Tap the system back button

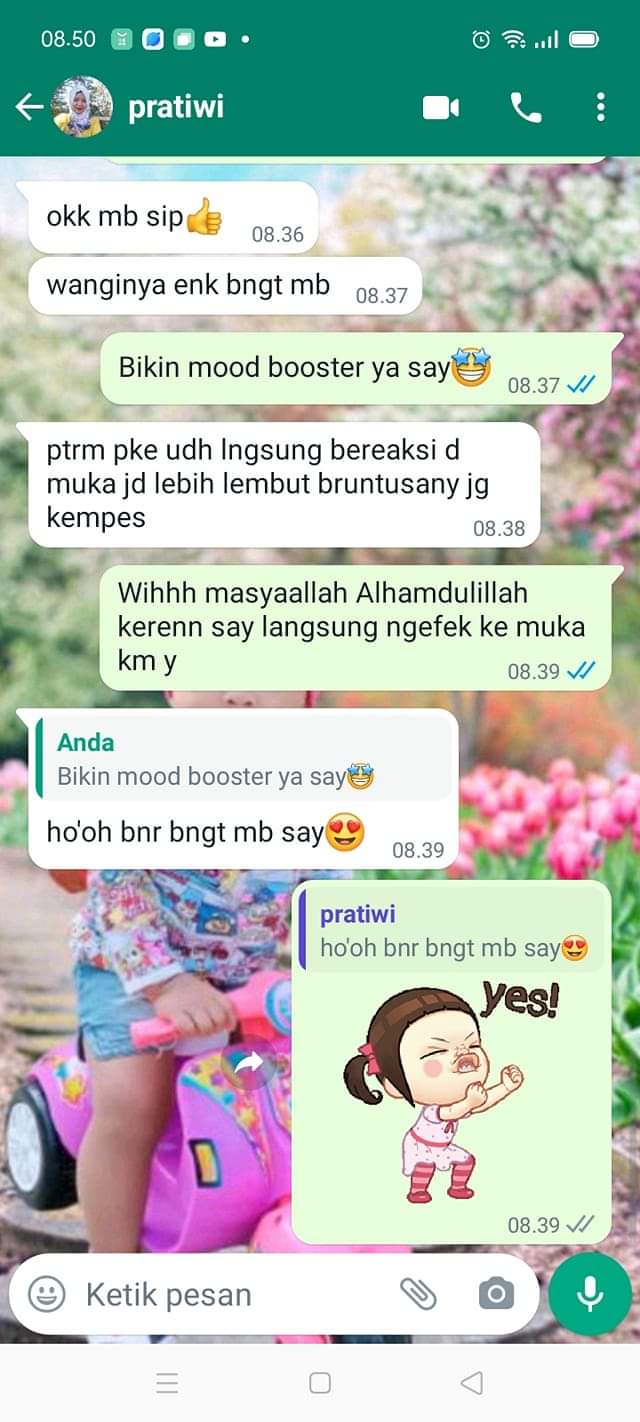point(471,1383)
